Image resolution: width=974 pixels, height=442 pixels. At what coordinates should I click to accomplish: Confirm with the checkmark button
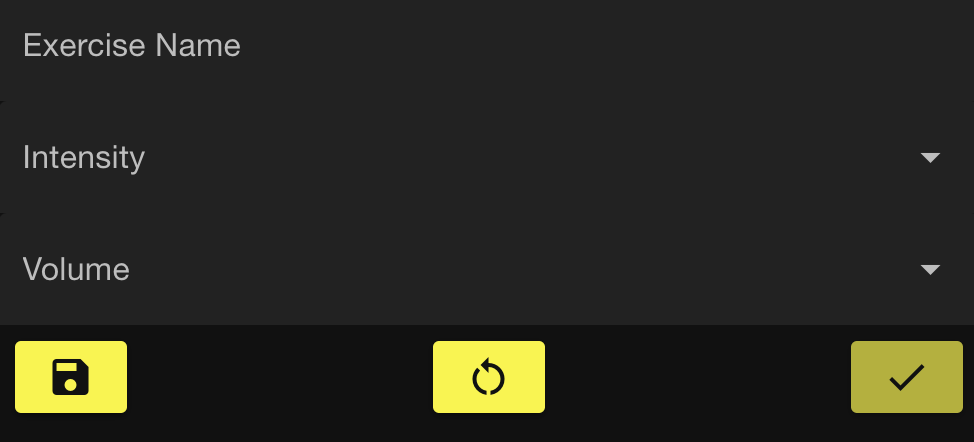tap(906, 377)
